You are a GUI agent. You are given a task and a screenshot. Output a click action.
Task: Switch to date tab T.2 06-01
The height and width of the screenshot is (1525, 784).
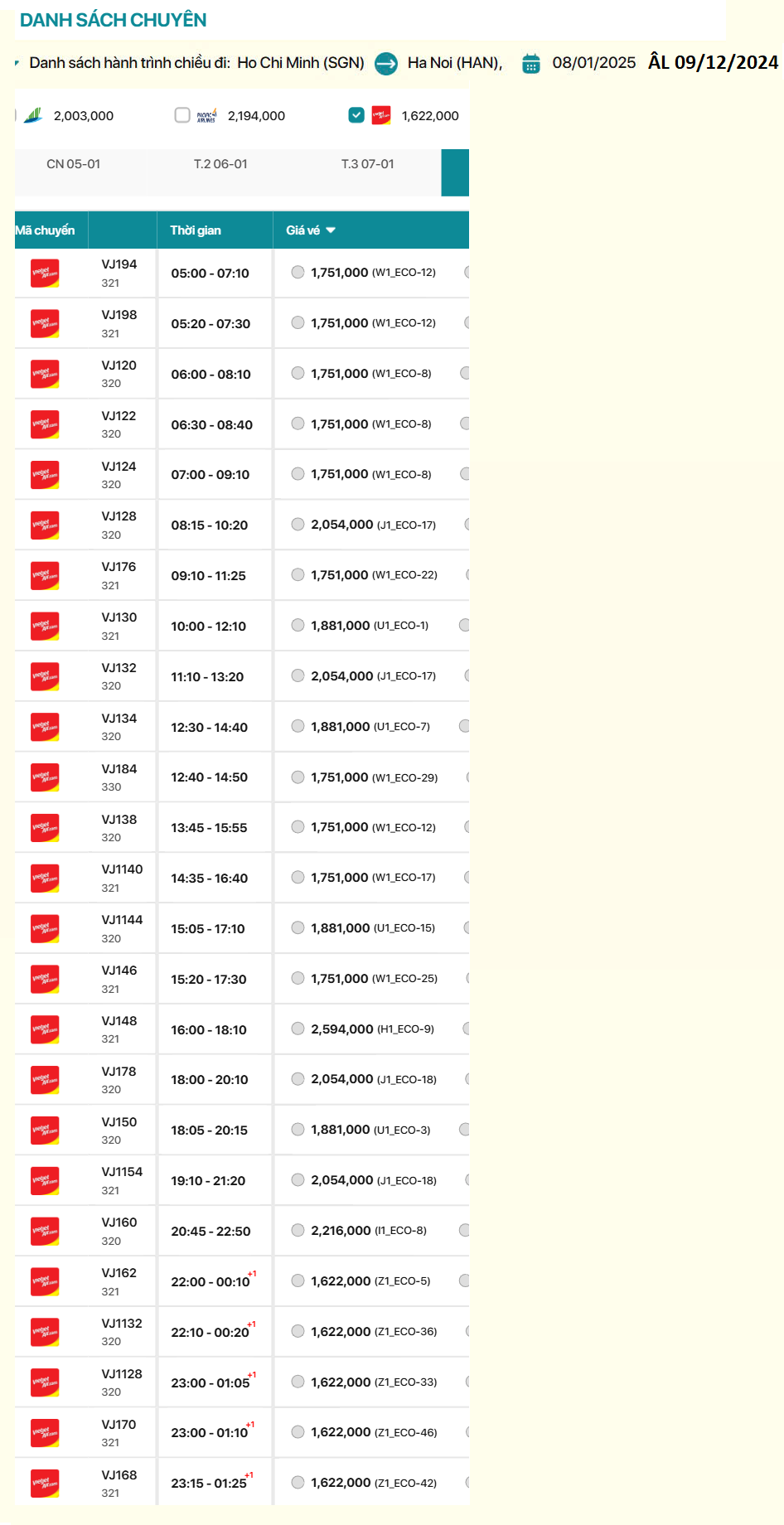220,164
